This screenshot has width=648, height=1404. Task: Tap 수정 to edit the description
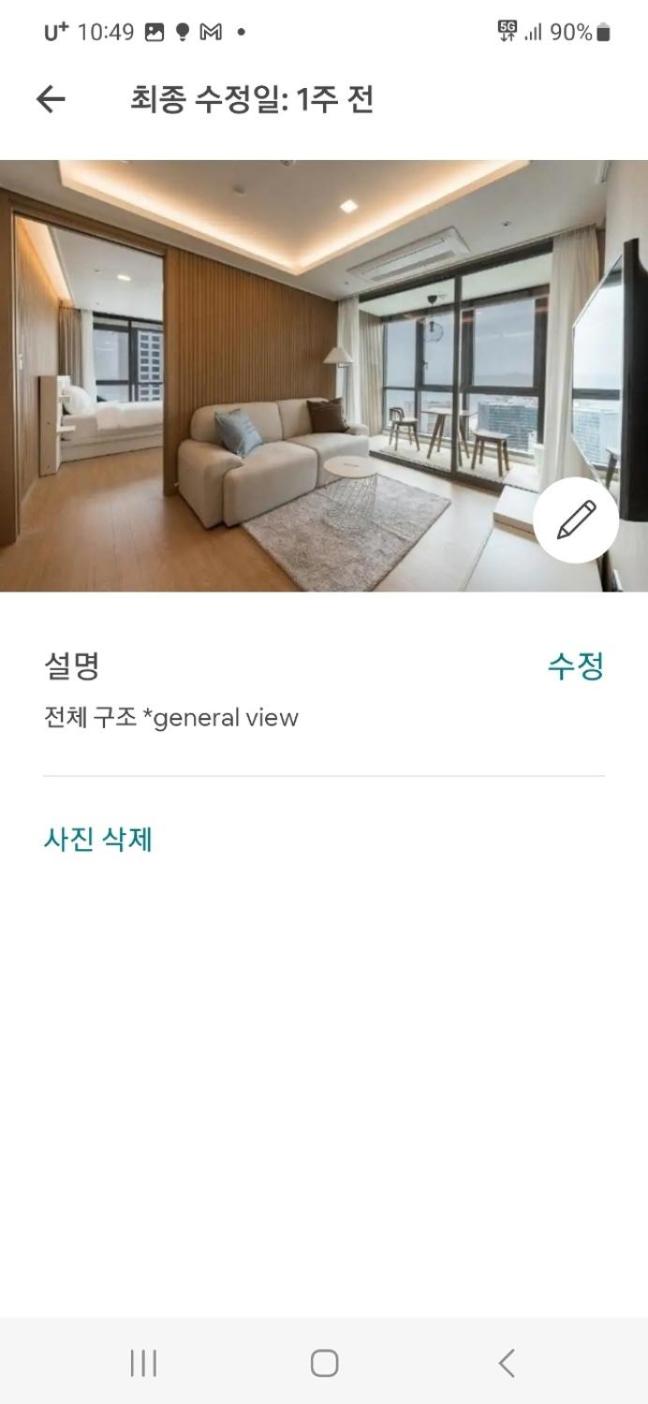[x=576, y=666]
